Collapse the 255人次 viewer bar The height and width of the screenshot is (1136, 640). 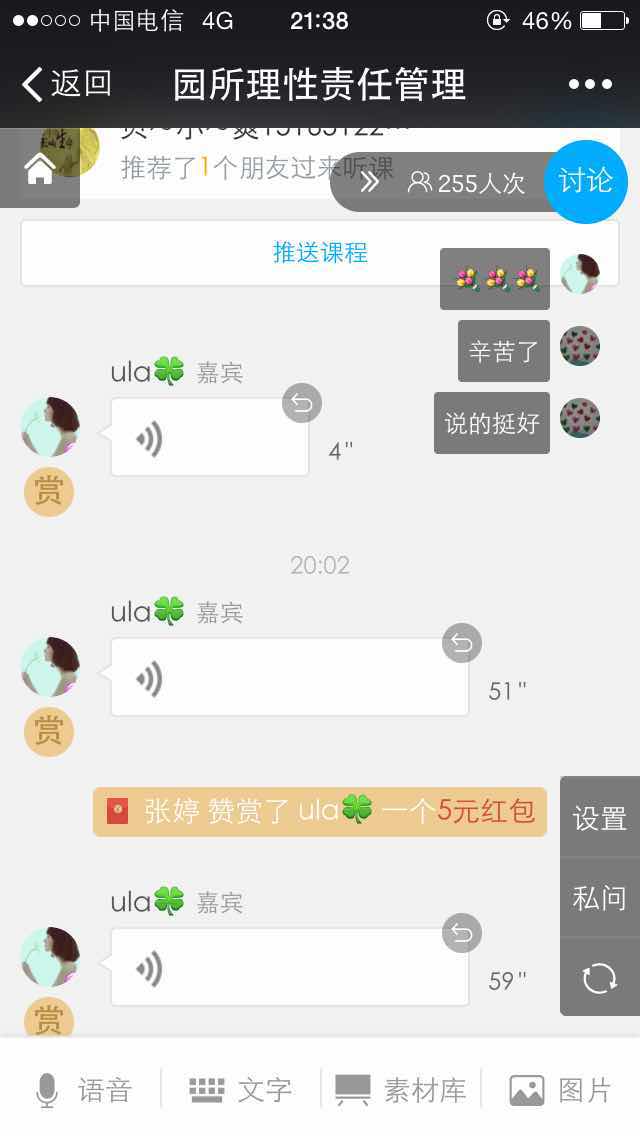pos(370,182)
